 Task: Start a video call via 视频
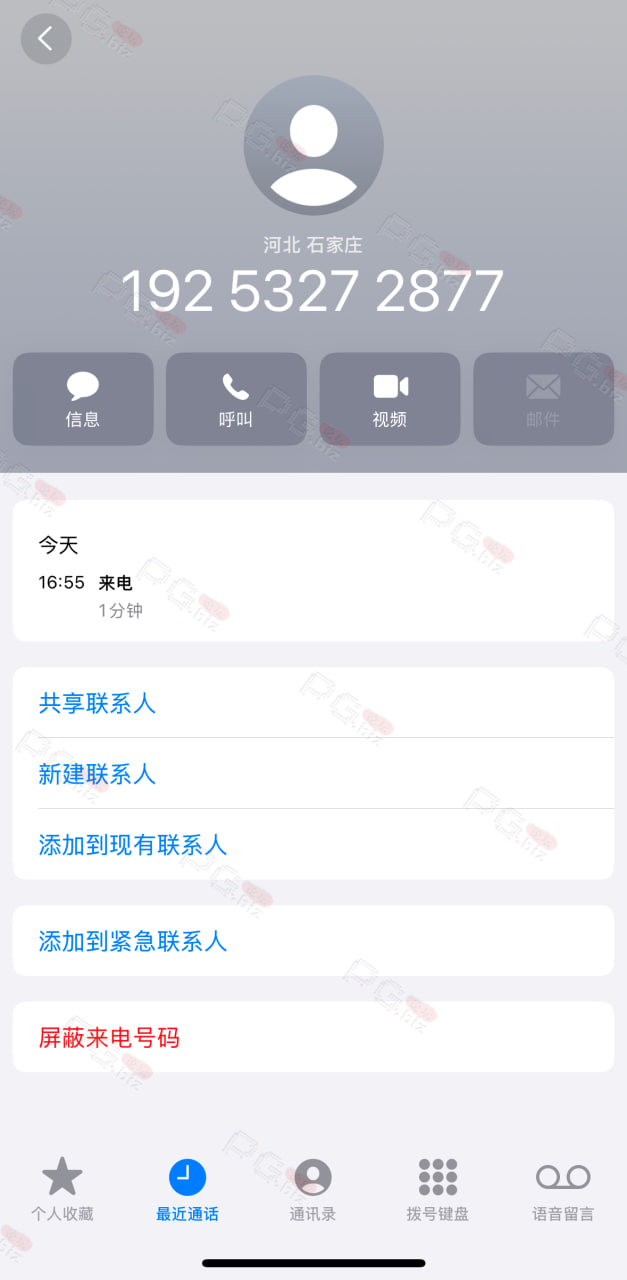click(390, 399)
